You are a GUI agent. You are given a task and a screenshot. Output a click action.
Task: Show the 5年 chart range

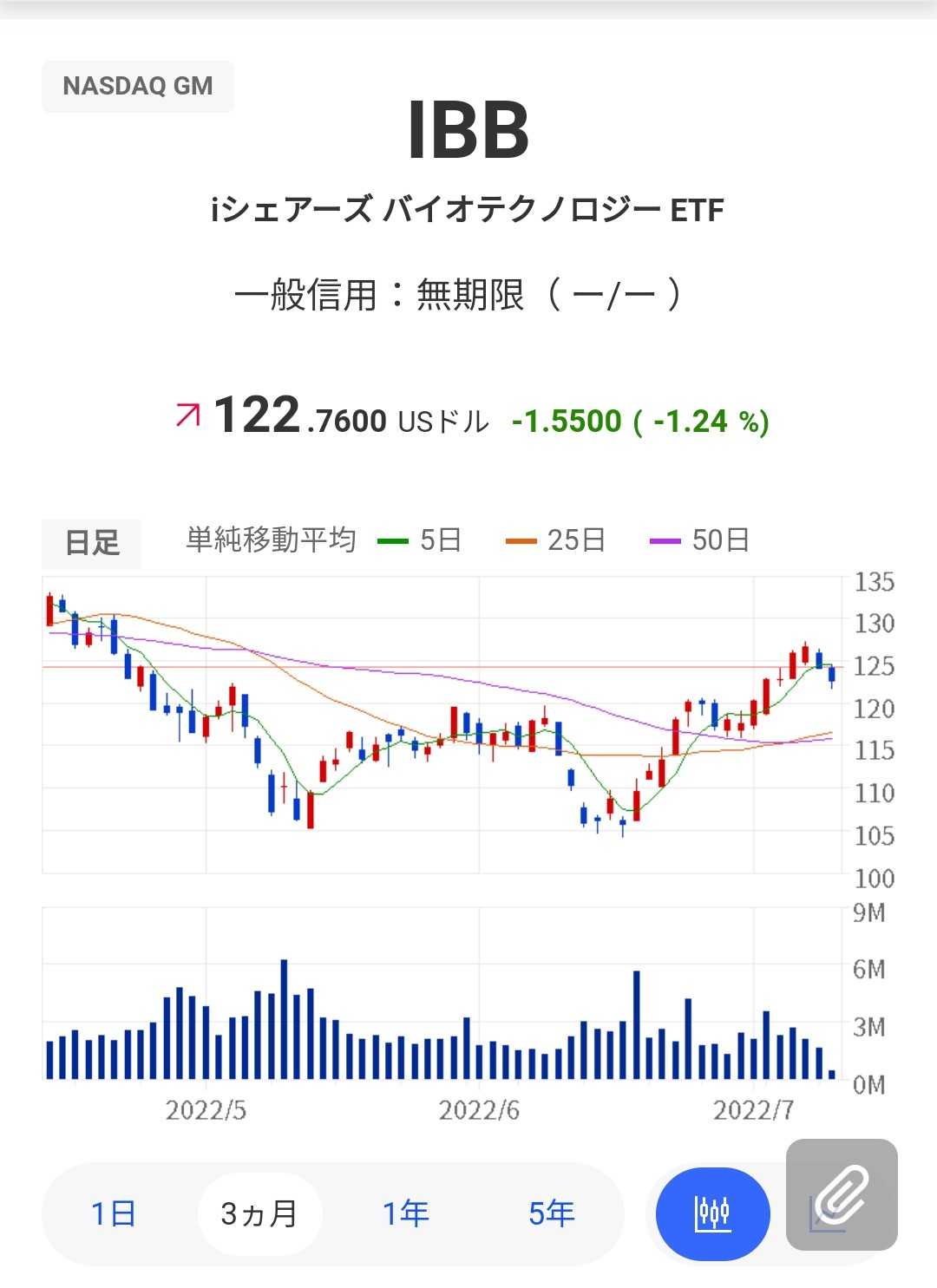tap(552, 1213)
